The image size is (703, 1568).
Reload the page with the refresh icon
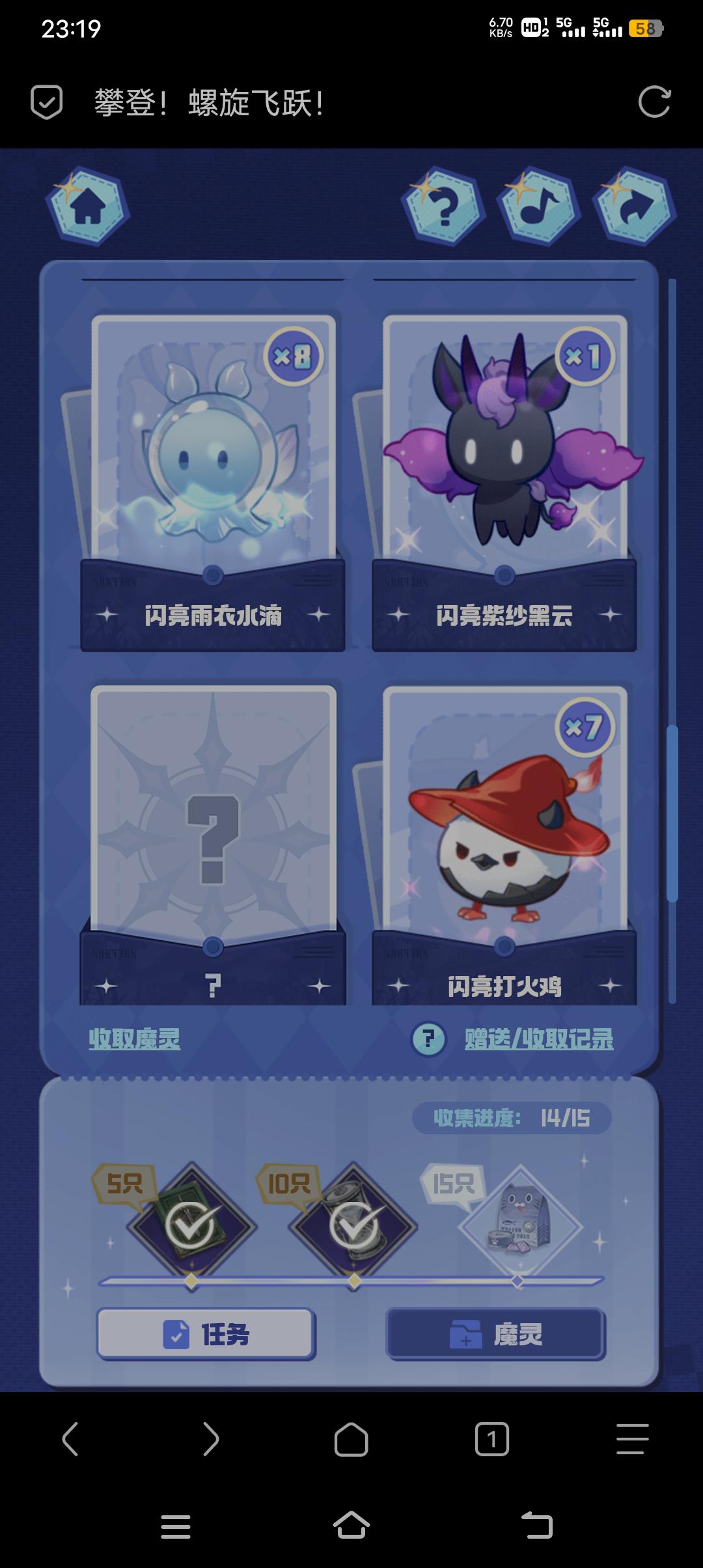654,102
